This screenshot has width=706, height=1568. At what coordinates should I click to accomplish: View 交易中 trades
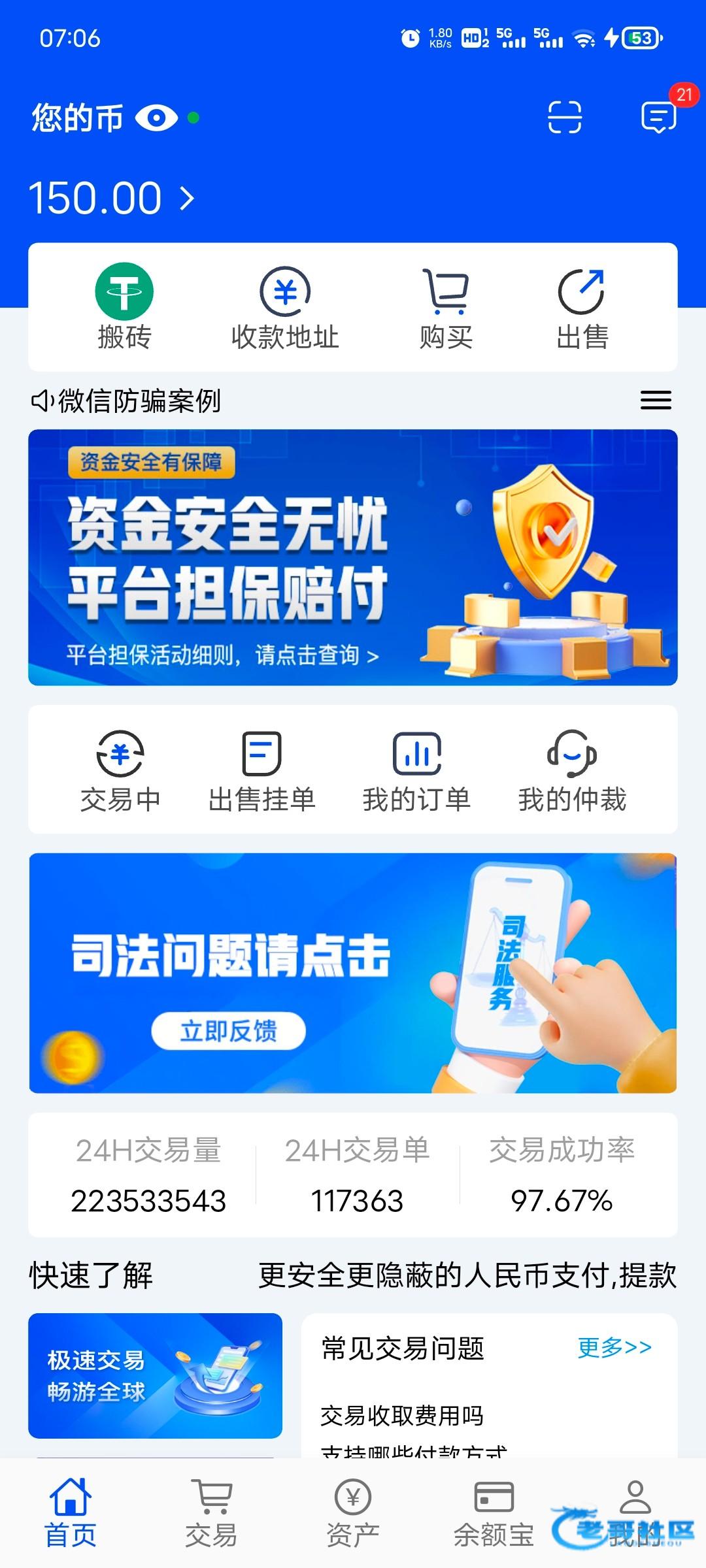120,771
